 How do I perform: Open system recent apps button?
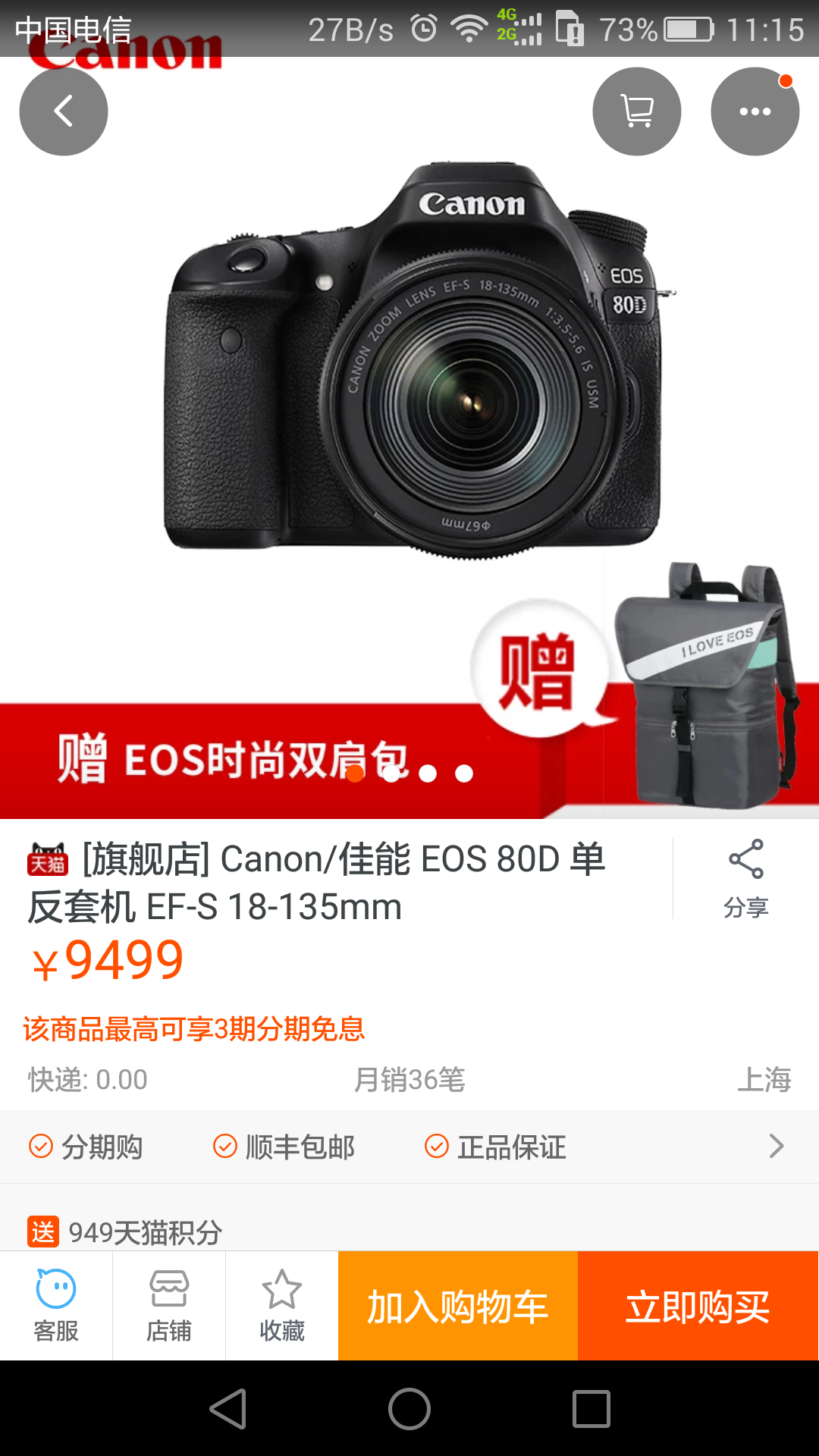coord(591,1409)
